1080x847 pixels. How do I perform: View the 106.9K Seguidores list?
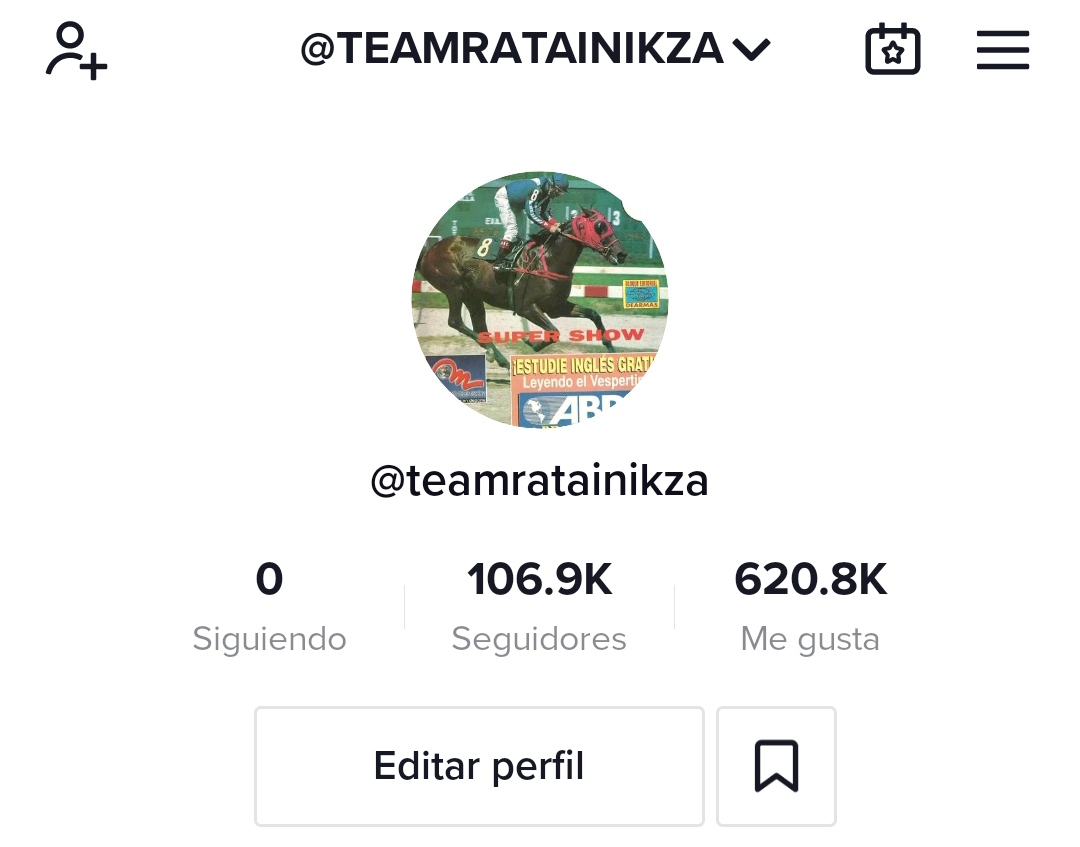pos(539,606)
